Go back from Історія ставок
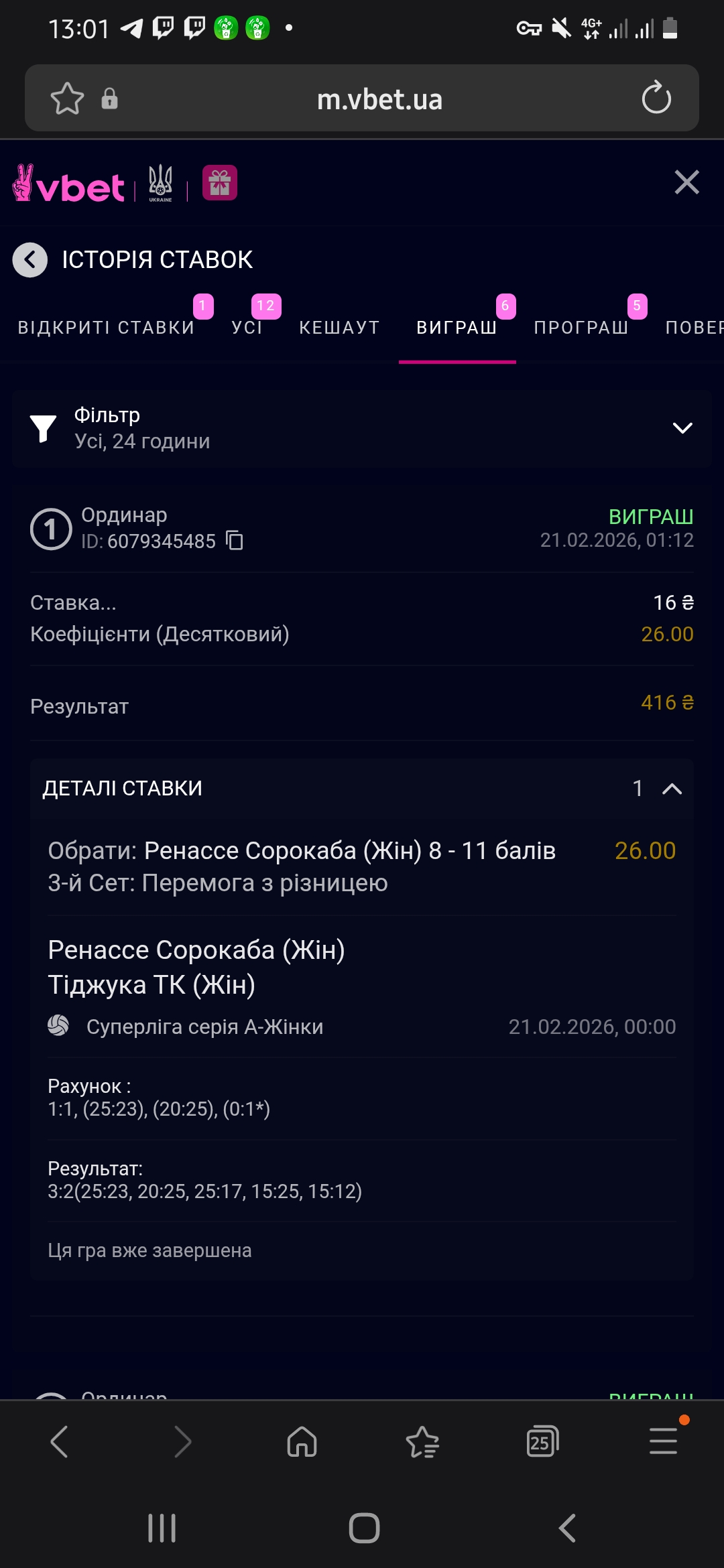Viewport: 724px width, 1568px height. point(30,260)
